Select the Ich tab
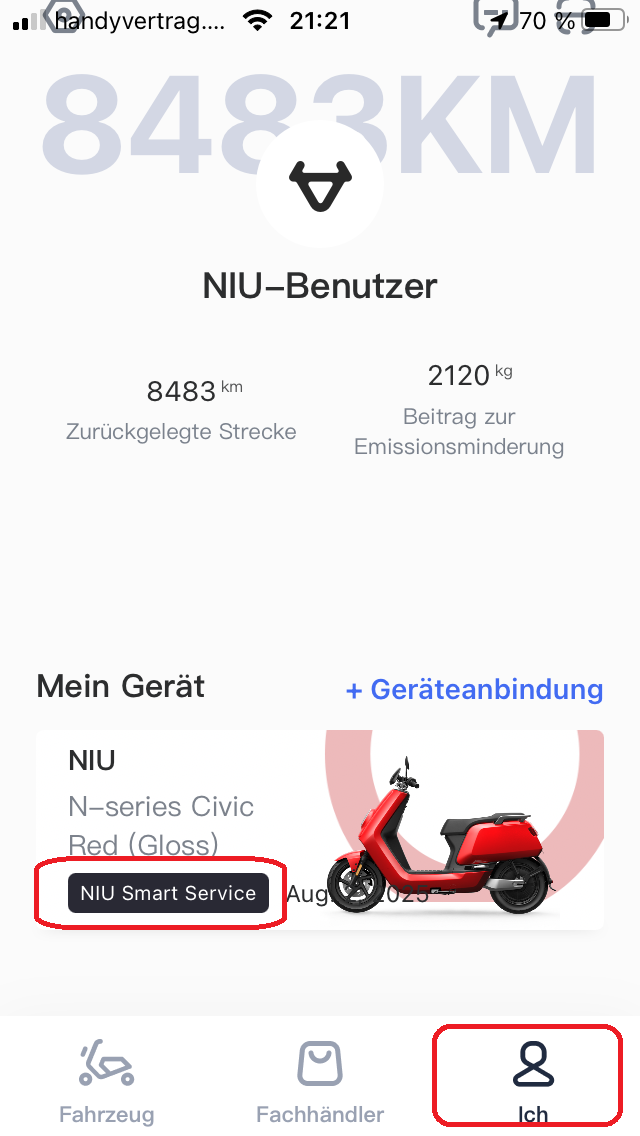 pyautogui.click(x=532, y=1080)
